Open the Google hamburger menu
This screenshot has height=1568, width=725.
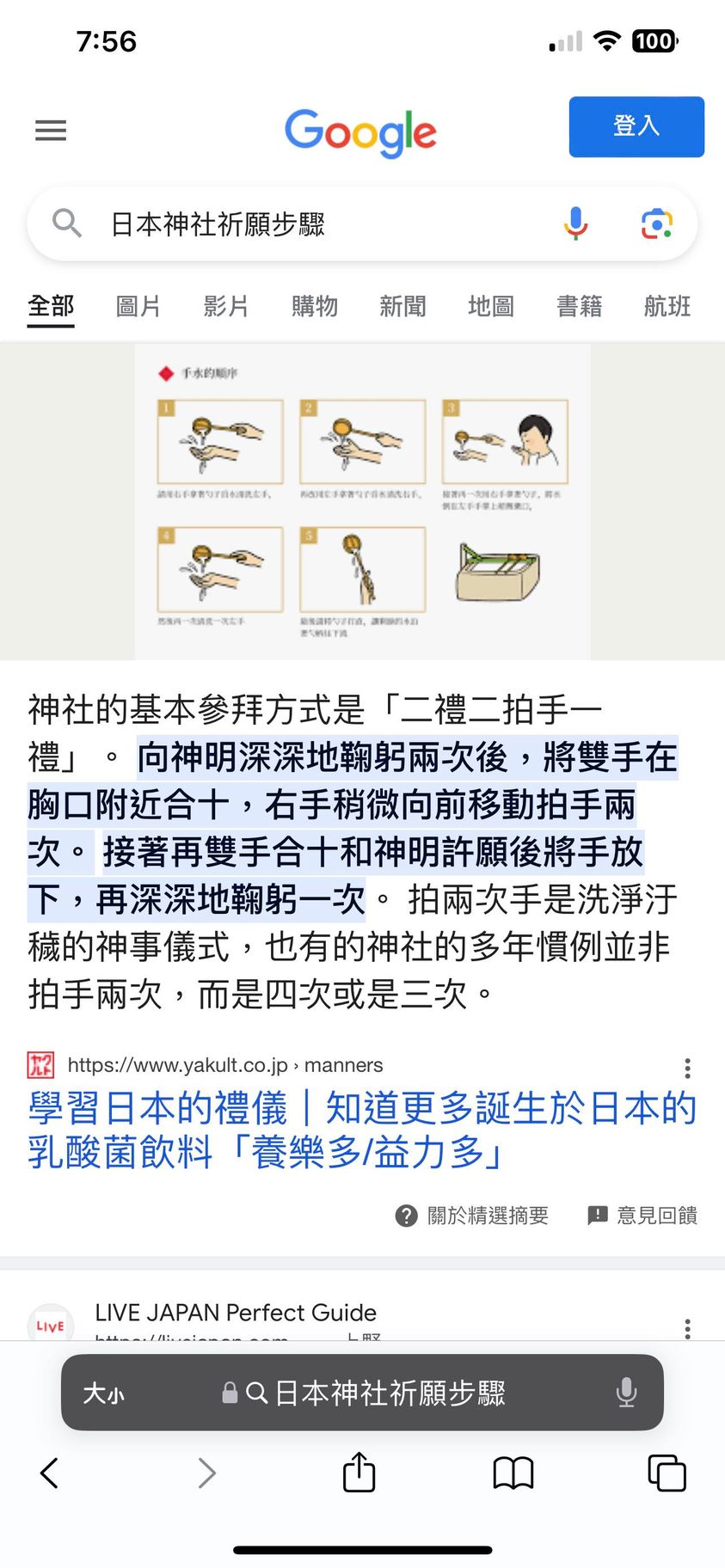pos(51,130)
